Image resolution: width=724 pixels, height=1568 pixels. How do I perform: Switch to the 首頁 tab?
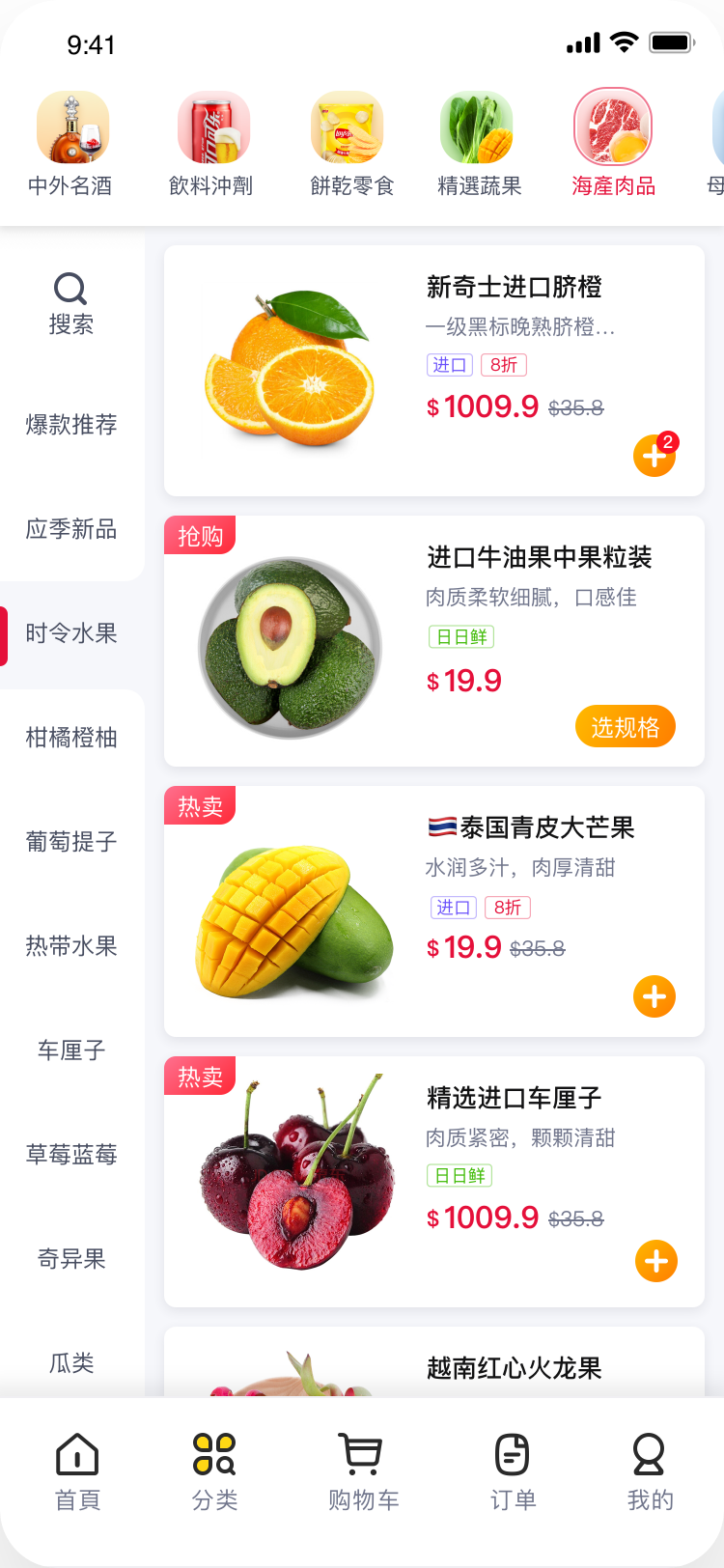(77, 1471)
